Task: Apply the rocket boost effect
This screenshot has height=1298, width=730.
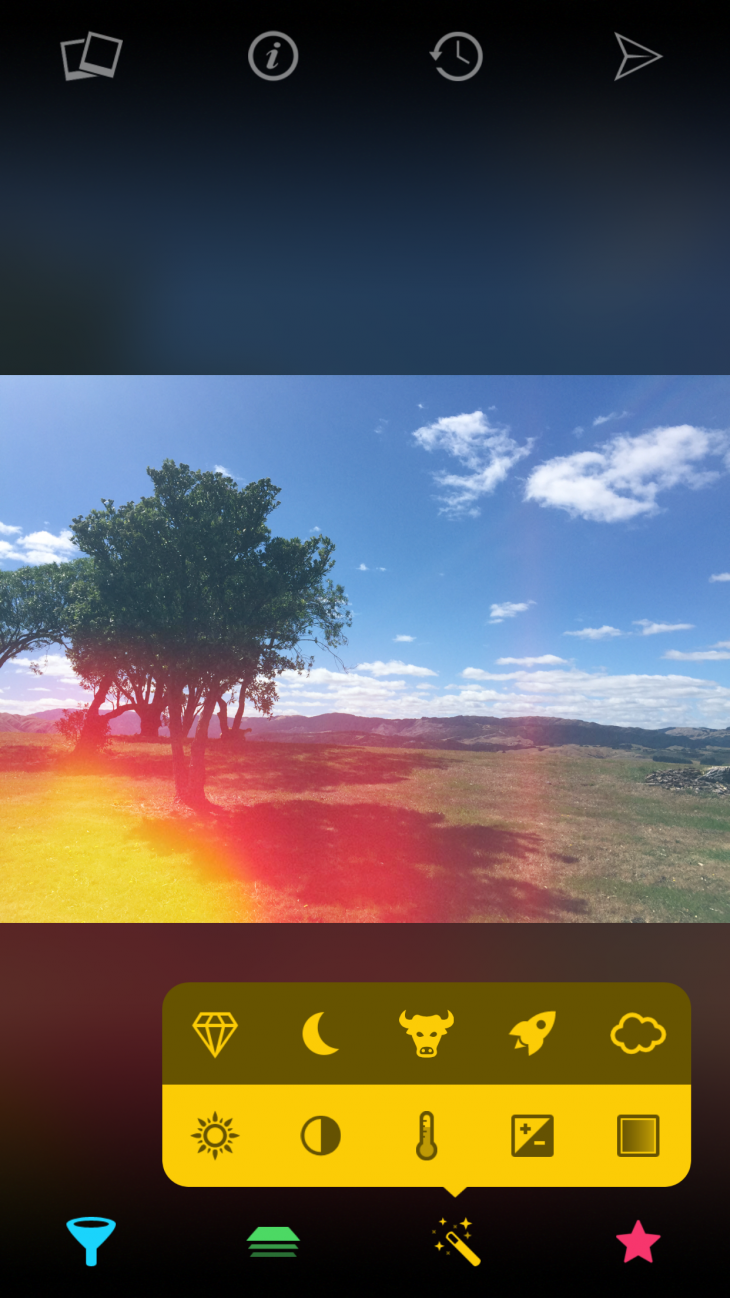Action: pos(532,1034)
